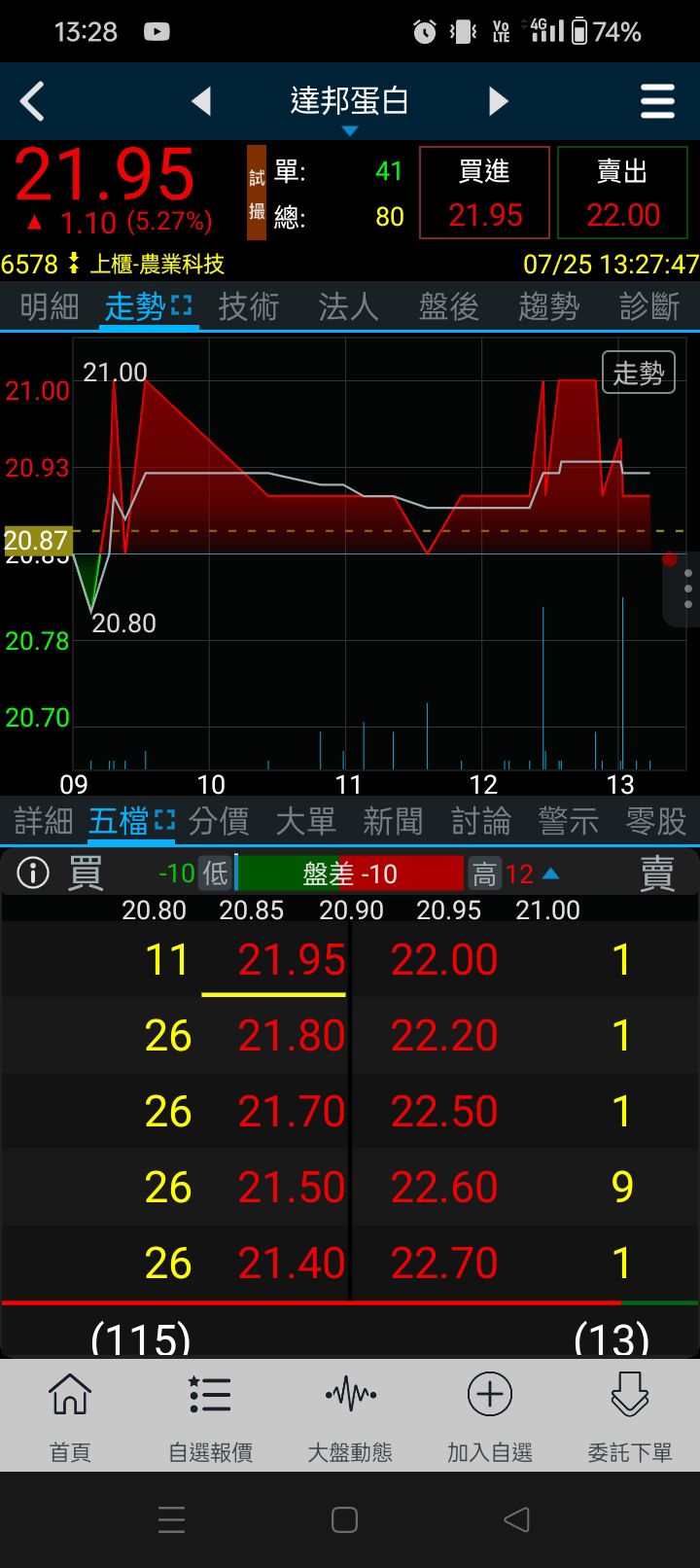This screenshot has width=700, height=1568.
Task: Open the 新聞 news tab
Action: [x=393, y=822]
